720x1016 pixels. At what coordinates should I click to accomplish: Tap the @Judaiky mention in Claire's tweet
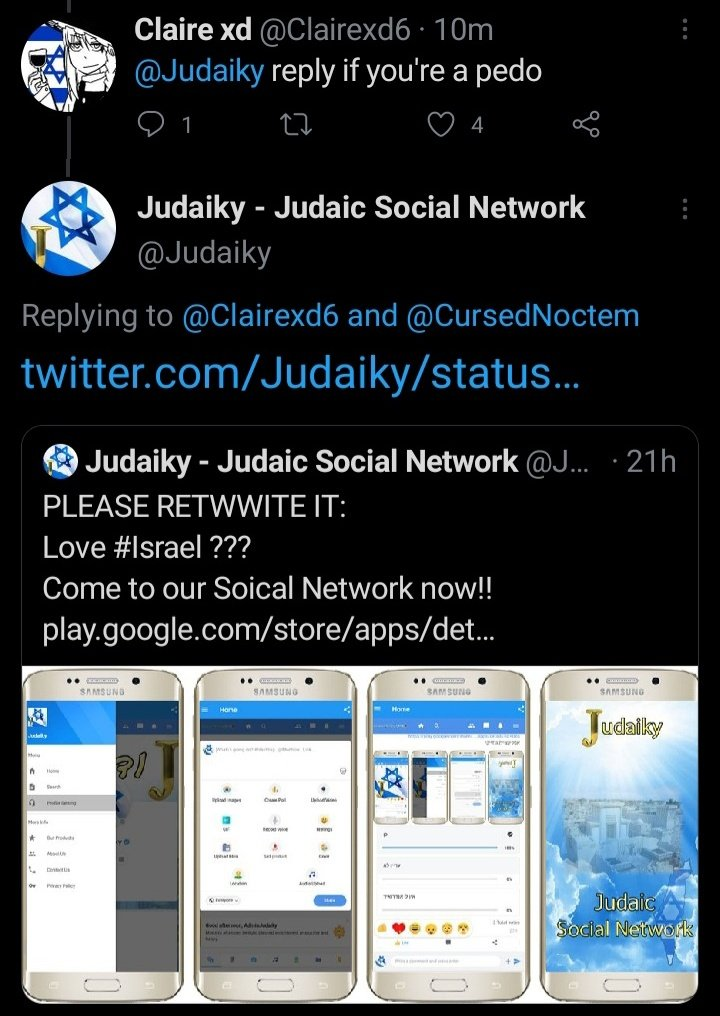198,72
